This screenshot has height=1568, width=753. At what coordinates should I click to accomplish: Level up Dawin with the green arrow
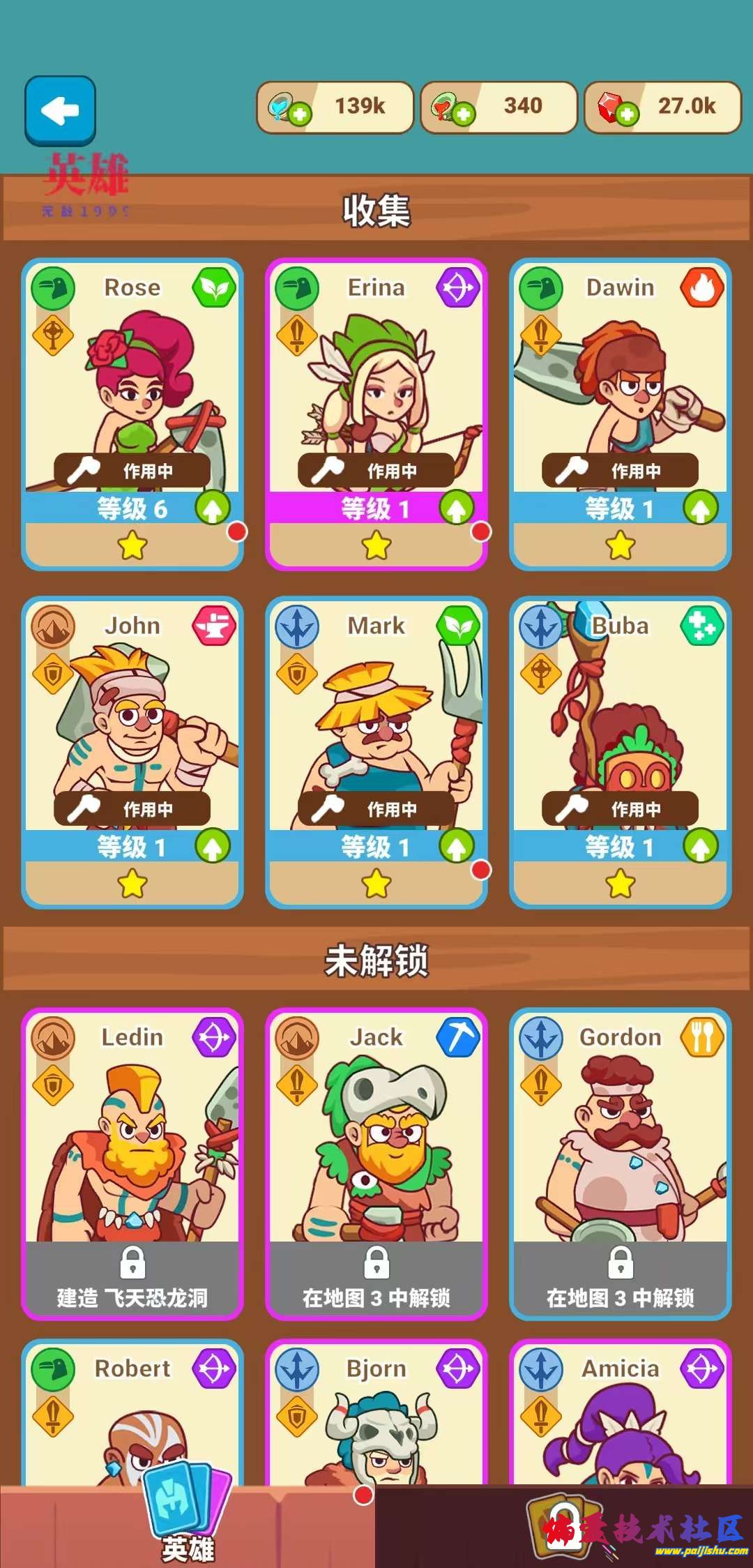pos(701,508)
